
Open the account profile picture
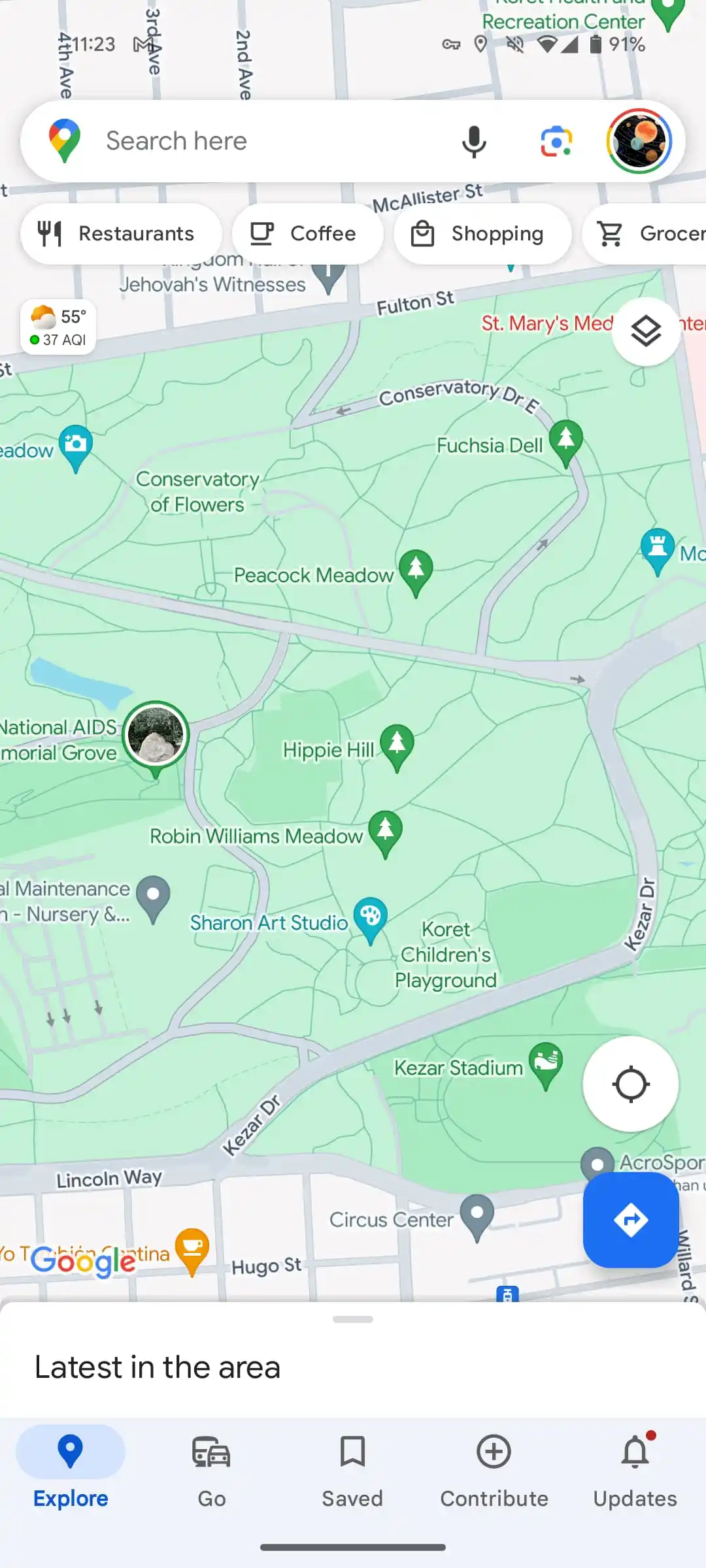click(x=639, y=141)
